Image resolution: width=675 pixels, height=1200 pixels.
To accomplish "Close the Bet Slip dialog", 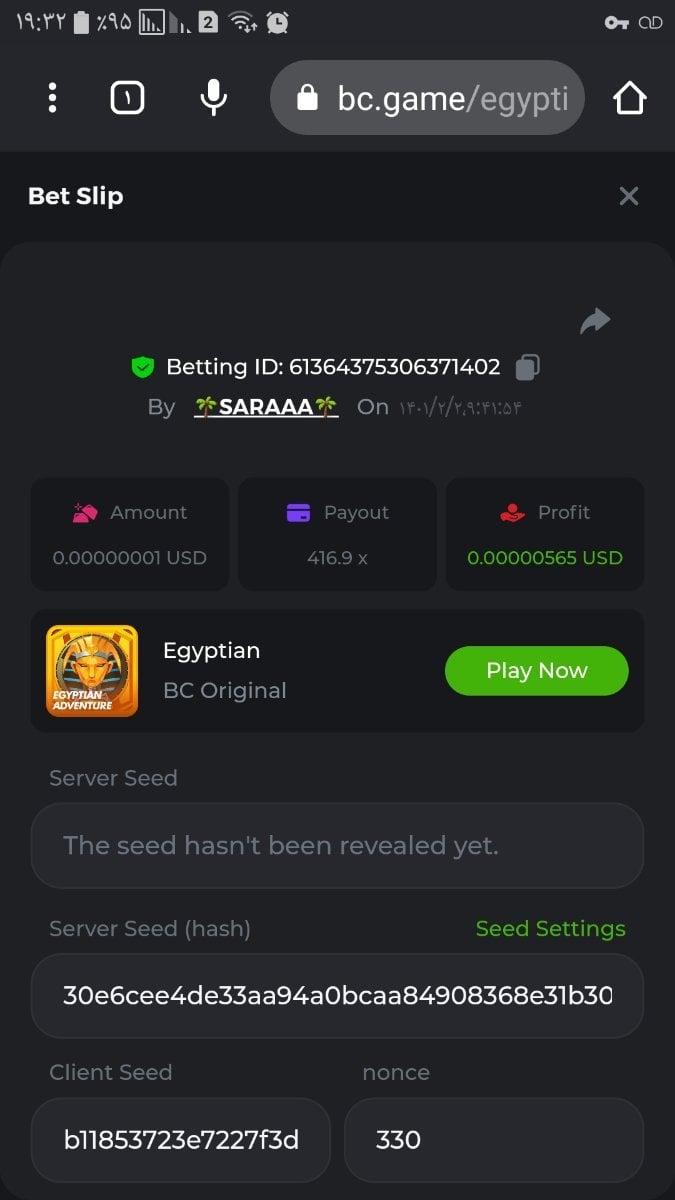I will 628,196.
